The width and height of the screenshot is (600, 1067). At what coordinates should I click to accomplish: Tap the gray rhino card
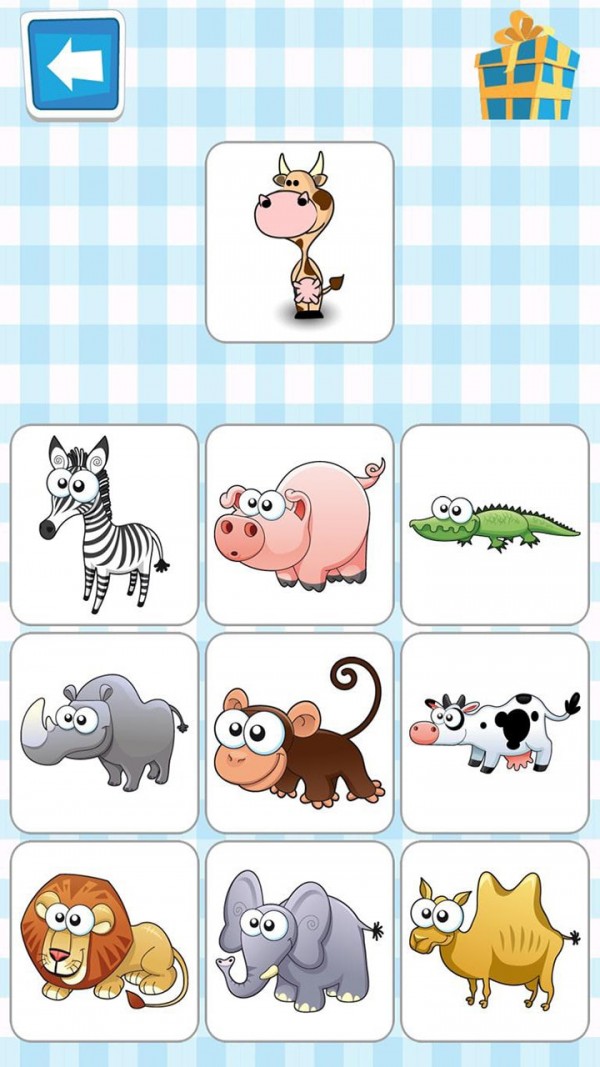click(104, 733)
